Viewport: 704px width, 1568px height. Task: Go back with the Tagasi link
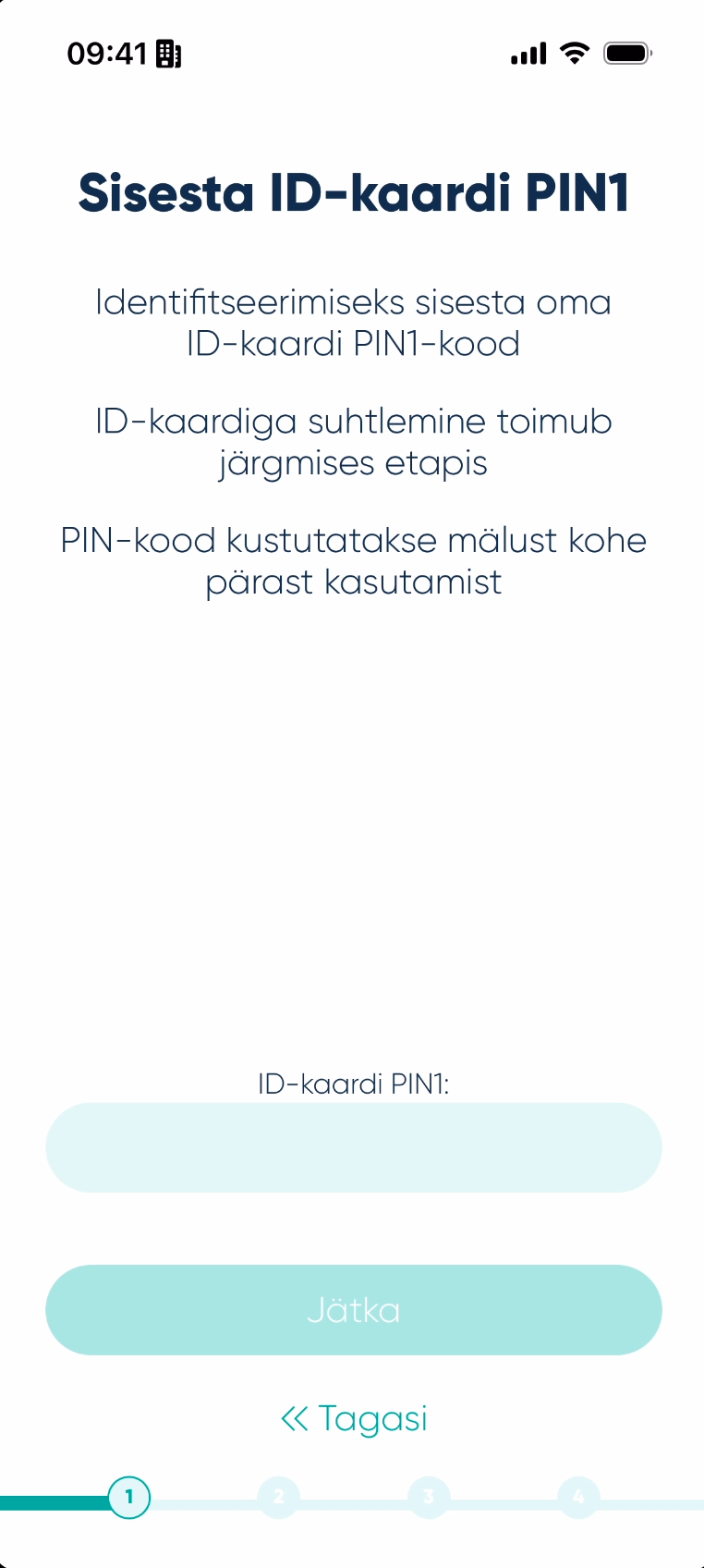353,1418
